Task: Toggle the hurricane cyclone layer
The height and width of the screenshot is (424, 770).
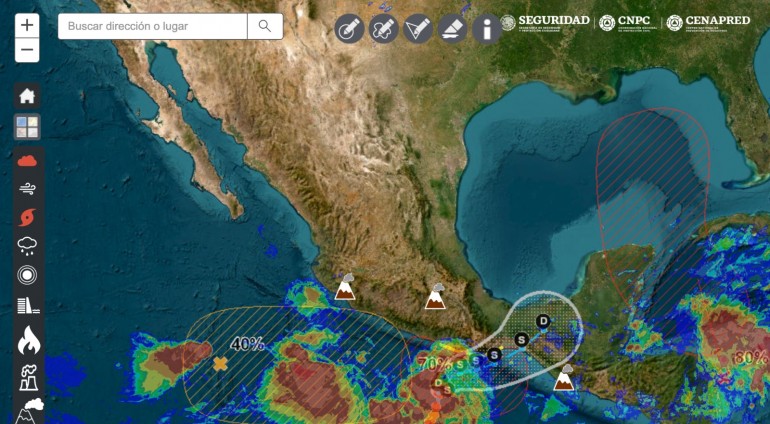Action: click(x=27, y=216)
